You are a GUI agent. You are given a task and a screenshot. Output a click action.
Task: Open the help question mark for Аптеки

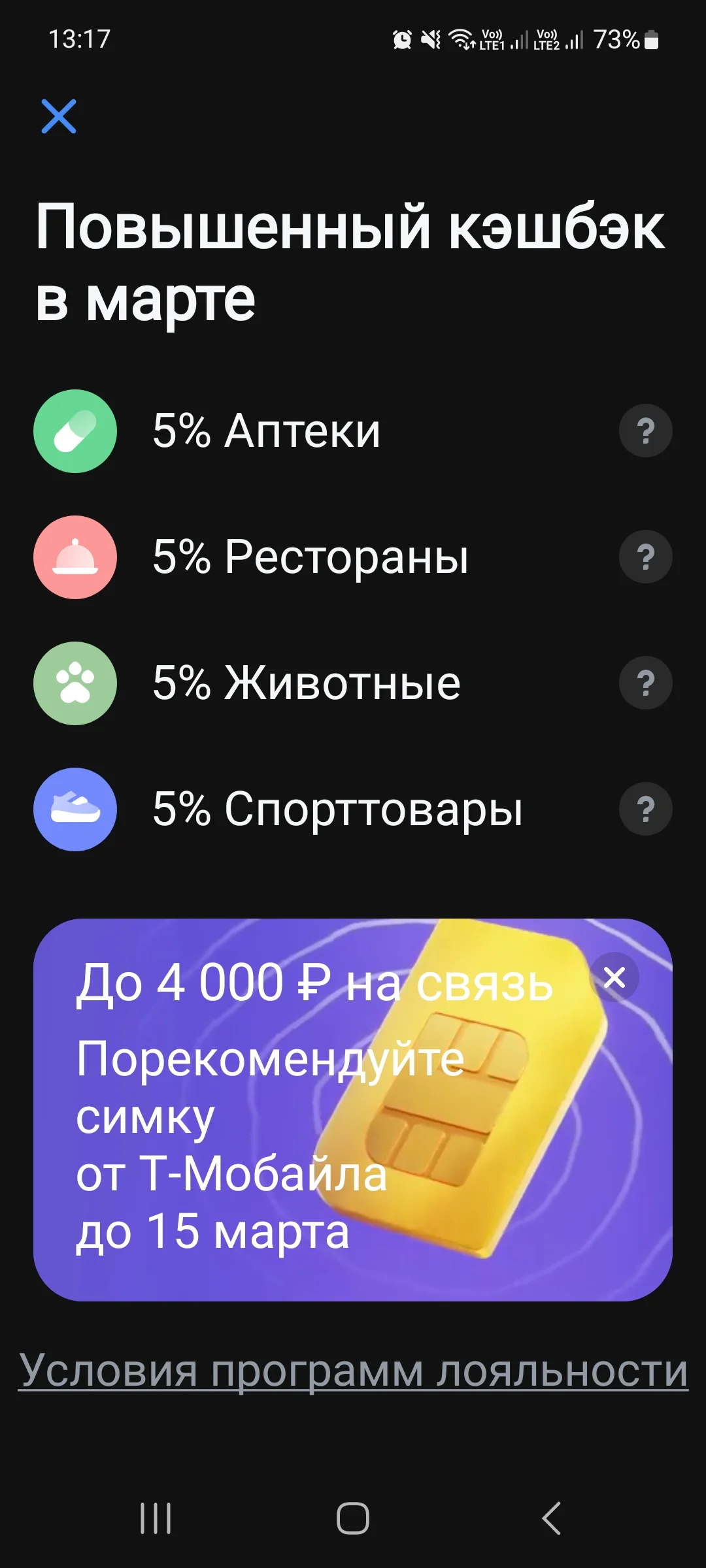click(x=645, y=431)
